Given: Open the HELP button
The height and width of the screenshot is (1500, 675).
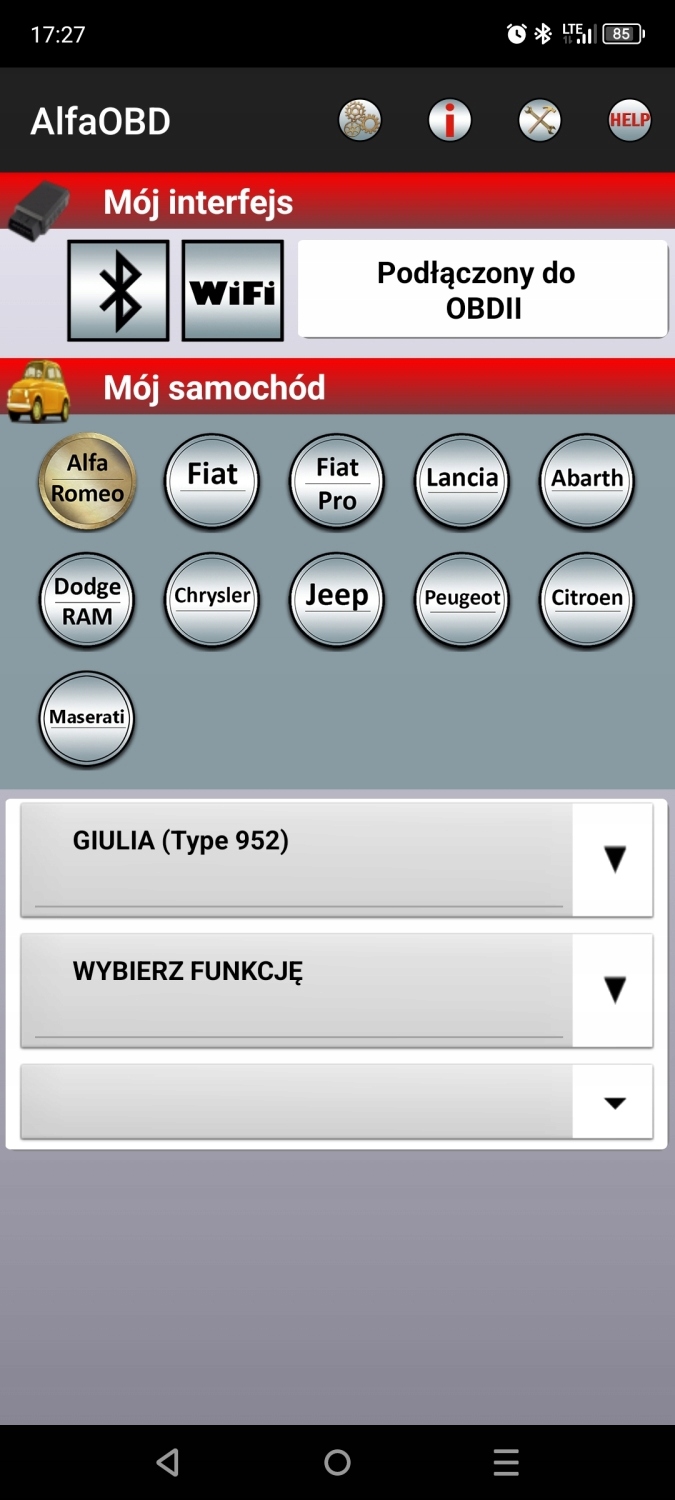Looking at the screenshot, I should click(x=630, y=121).
